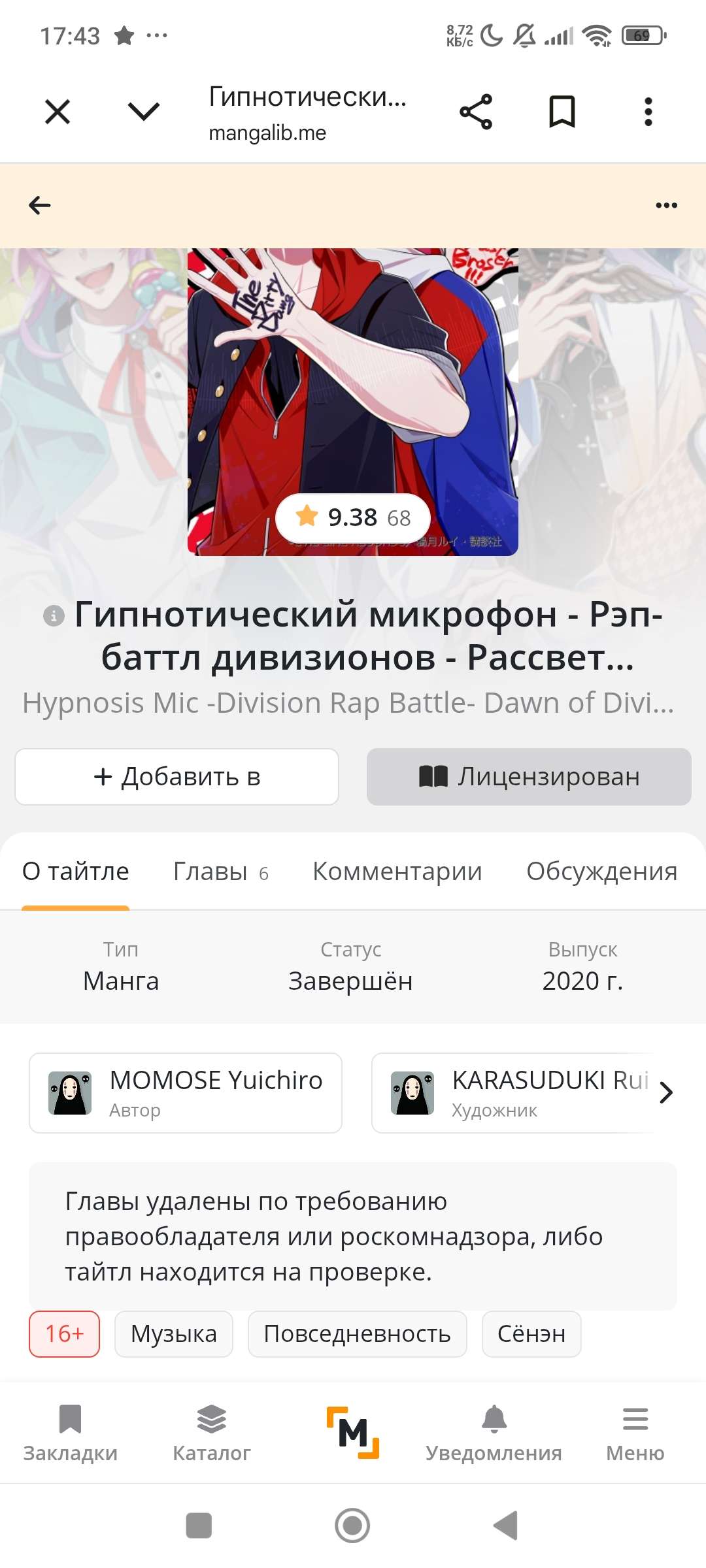
Task: Switch to the Главы tab
Action: [220, 872]
